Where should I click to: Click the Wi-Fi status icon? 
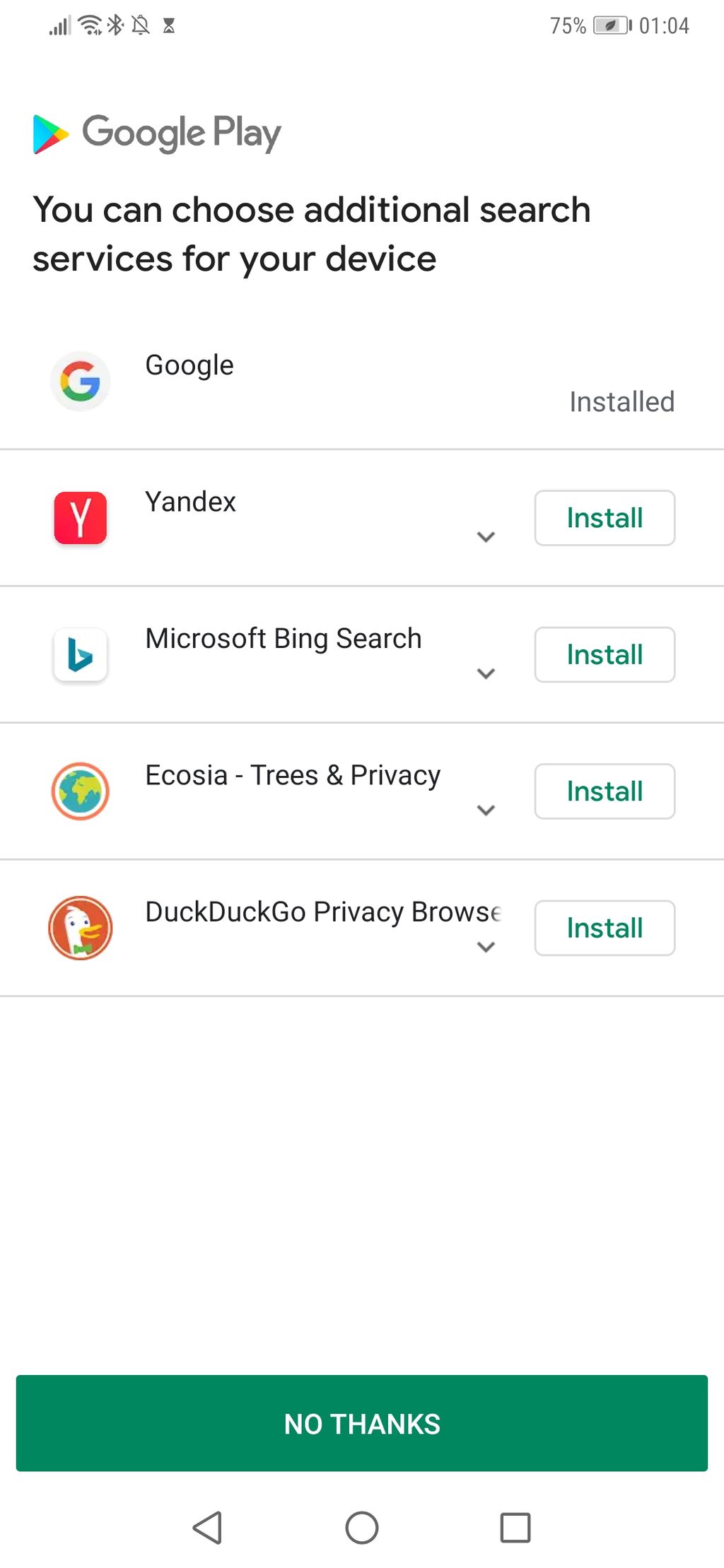88,25
